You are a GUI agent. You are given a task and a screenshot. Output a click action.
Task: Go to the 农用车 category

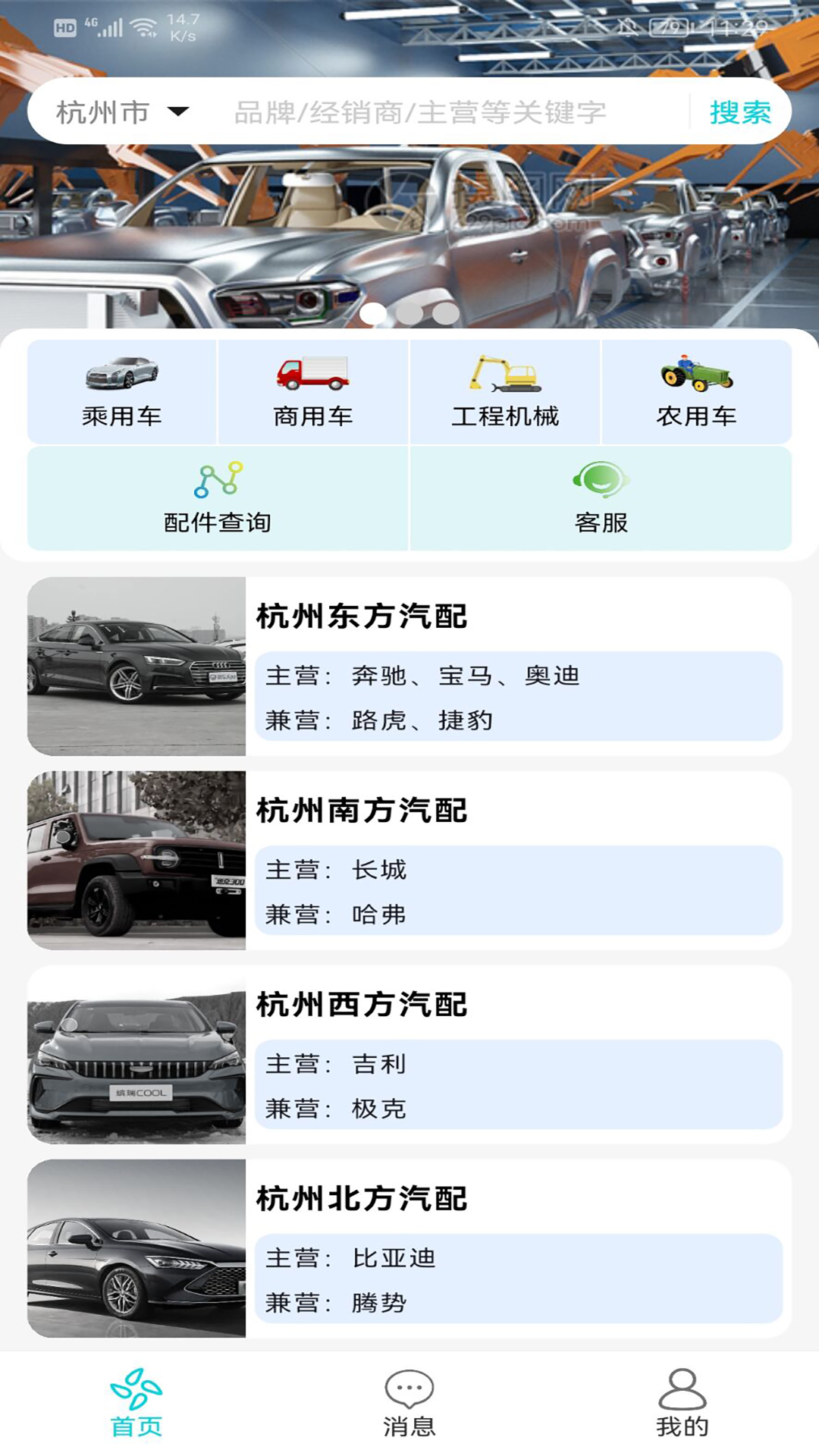pyautogui.click(x=696, y=392)
